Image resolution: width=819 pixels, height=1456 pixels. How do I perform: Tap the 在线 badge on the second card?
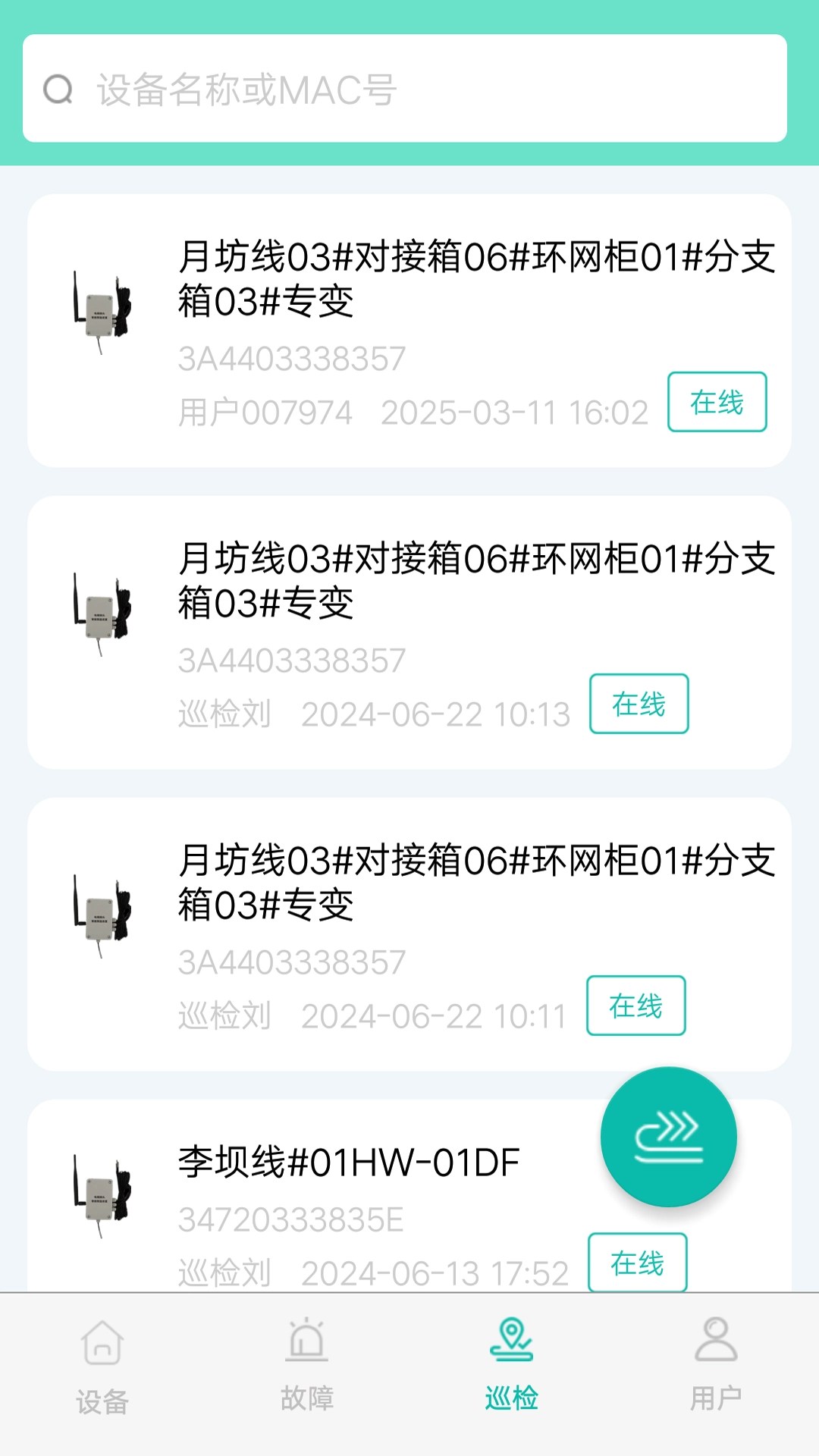[638, 704]
